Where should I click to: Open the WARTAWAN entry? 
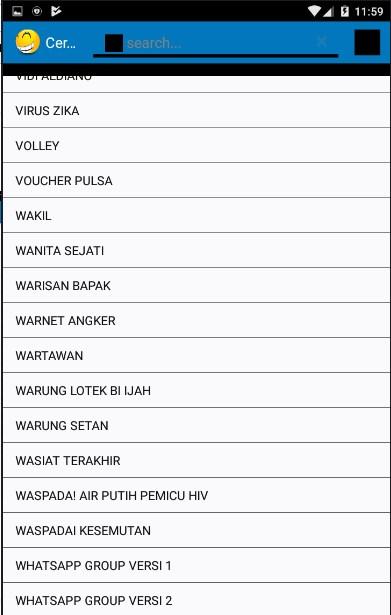[196, 355]
